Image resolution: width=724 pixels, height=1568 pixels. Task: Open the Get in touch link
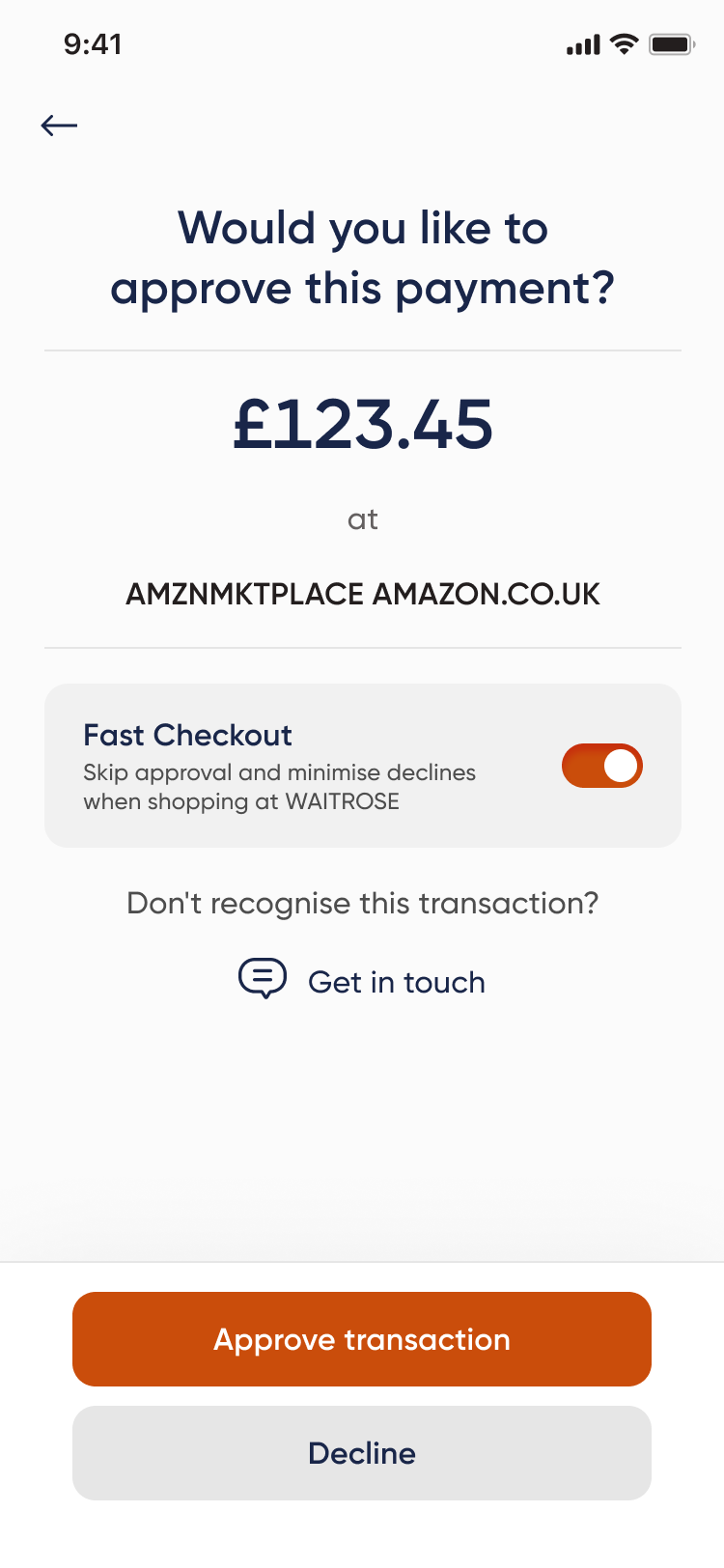363,981
